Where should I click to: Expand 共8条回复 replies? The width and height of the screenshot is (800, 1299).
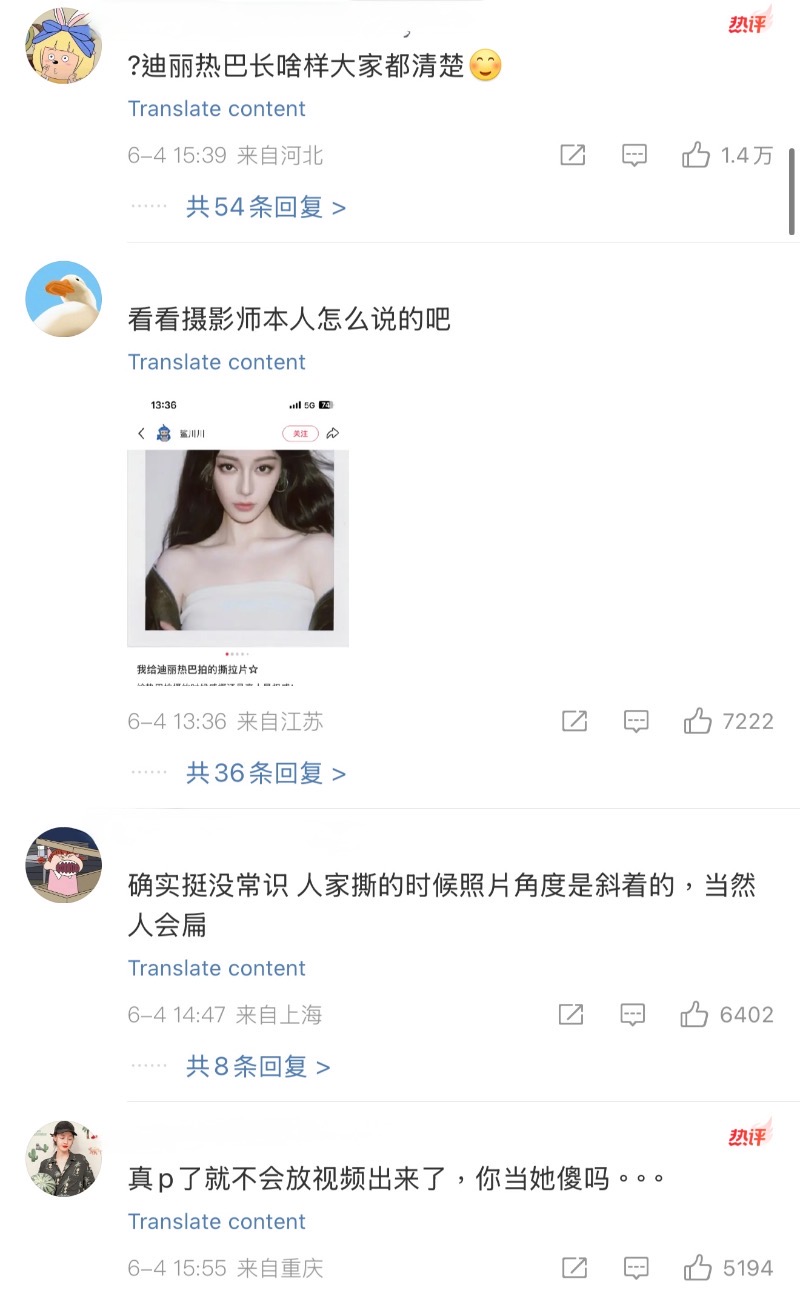[257, 1067]
